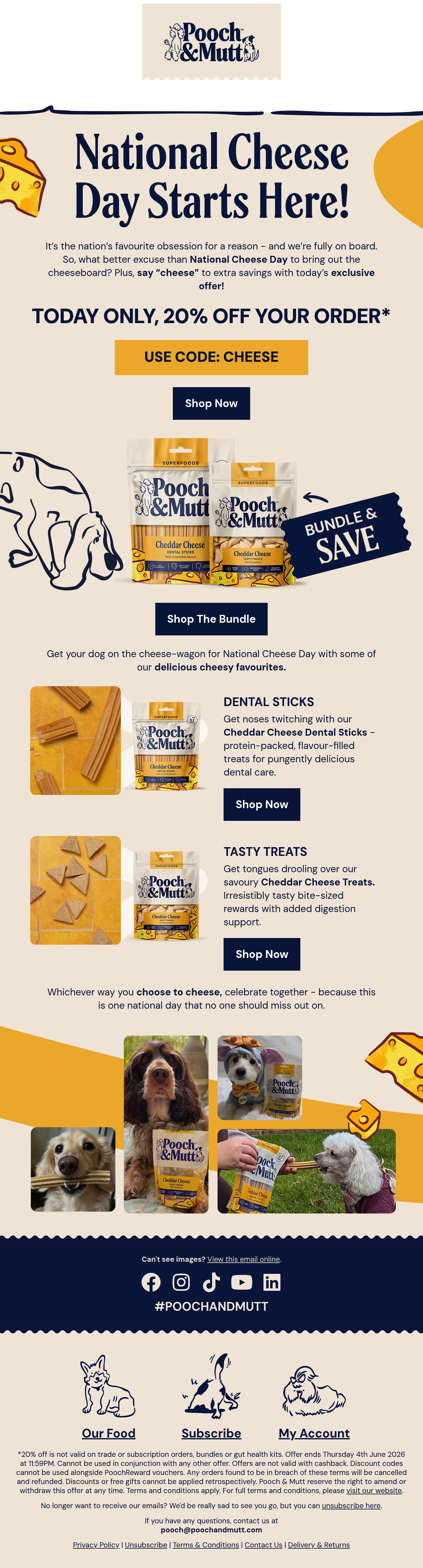
Task: Tap unsubscribe here link
Action: click(x=351, y=1505)
